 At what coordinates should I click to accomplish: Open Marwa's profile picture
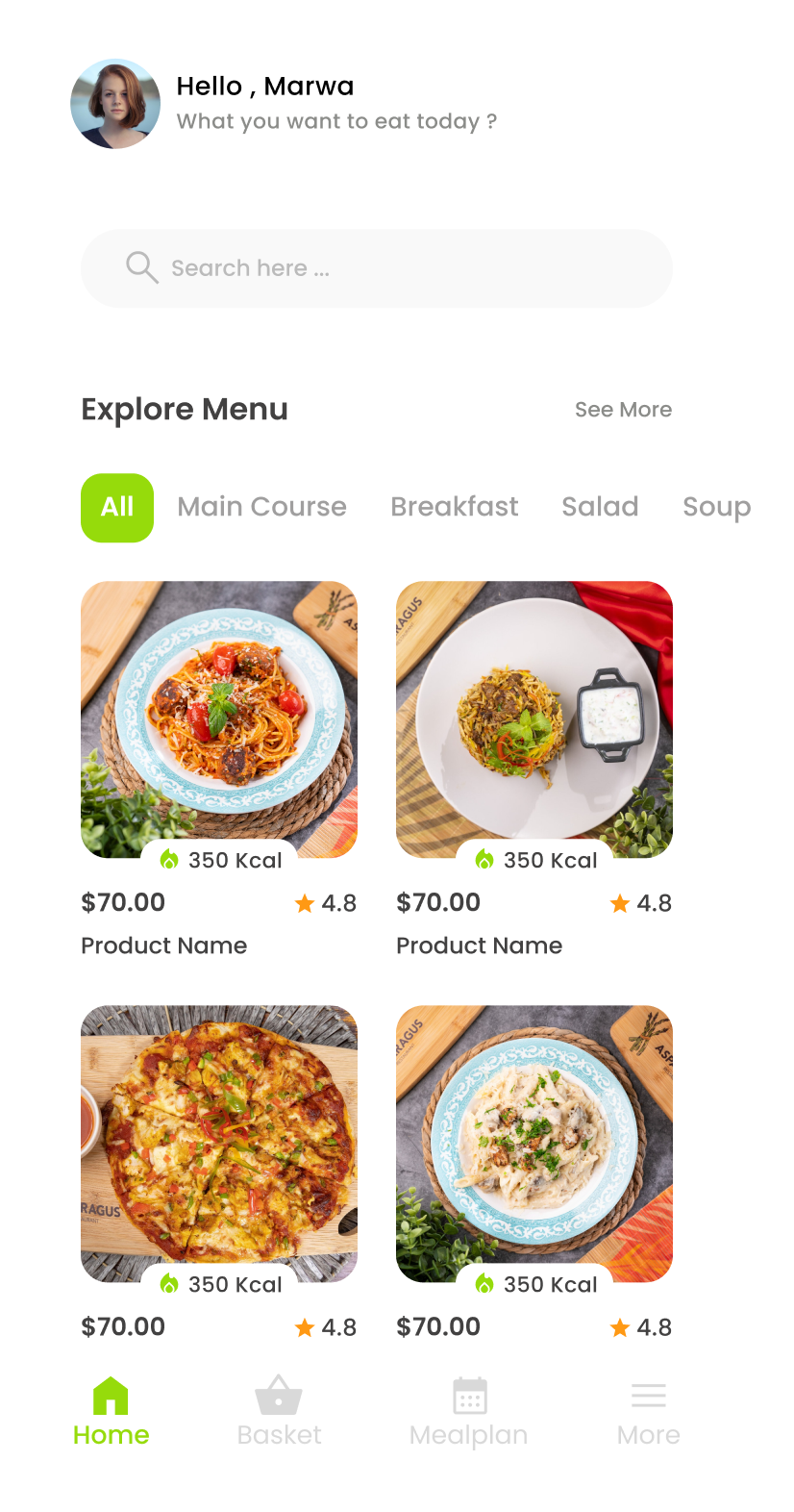[x=115, y=104]
